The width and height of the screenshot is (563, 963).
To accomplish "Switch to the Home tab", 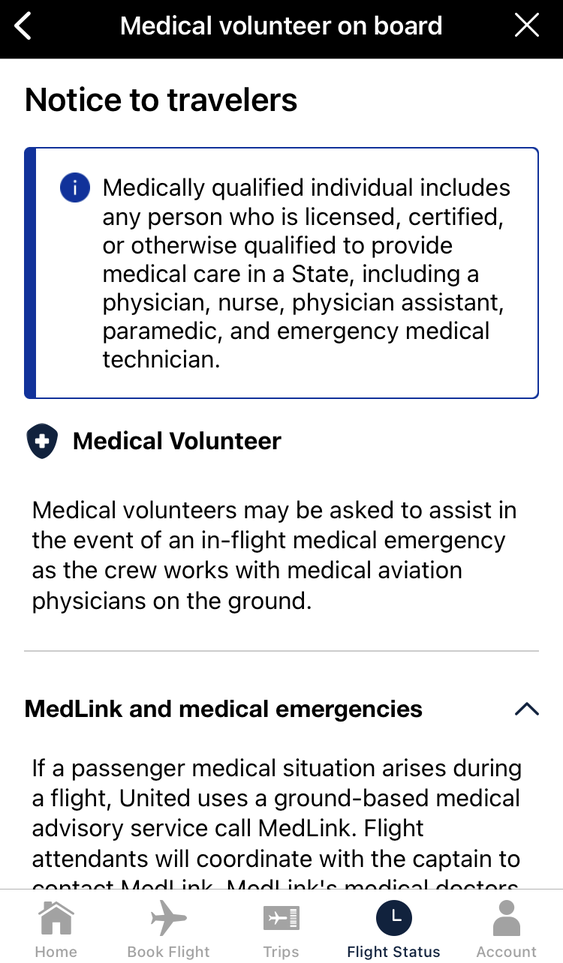I will [x=56, y=929].
